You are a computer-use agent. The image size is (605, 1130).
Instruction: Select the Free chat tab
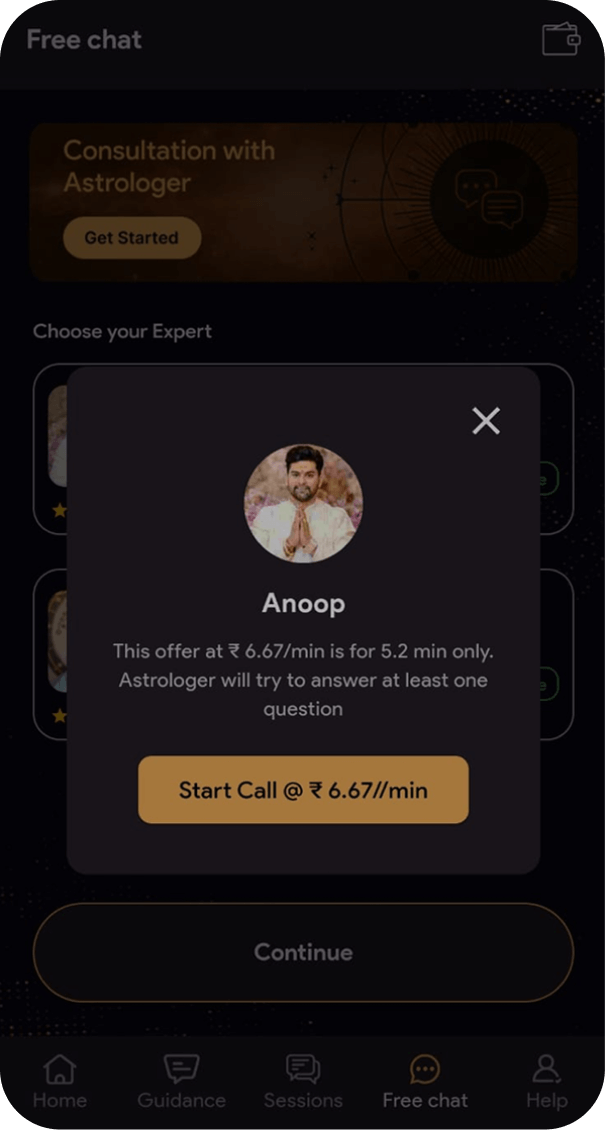[425, 1082]
